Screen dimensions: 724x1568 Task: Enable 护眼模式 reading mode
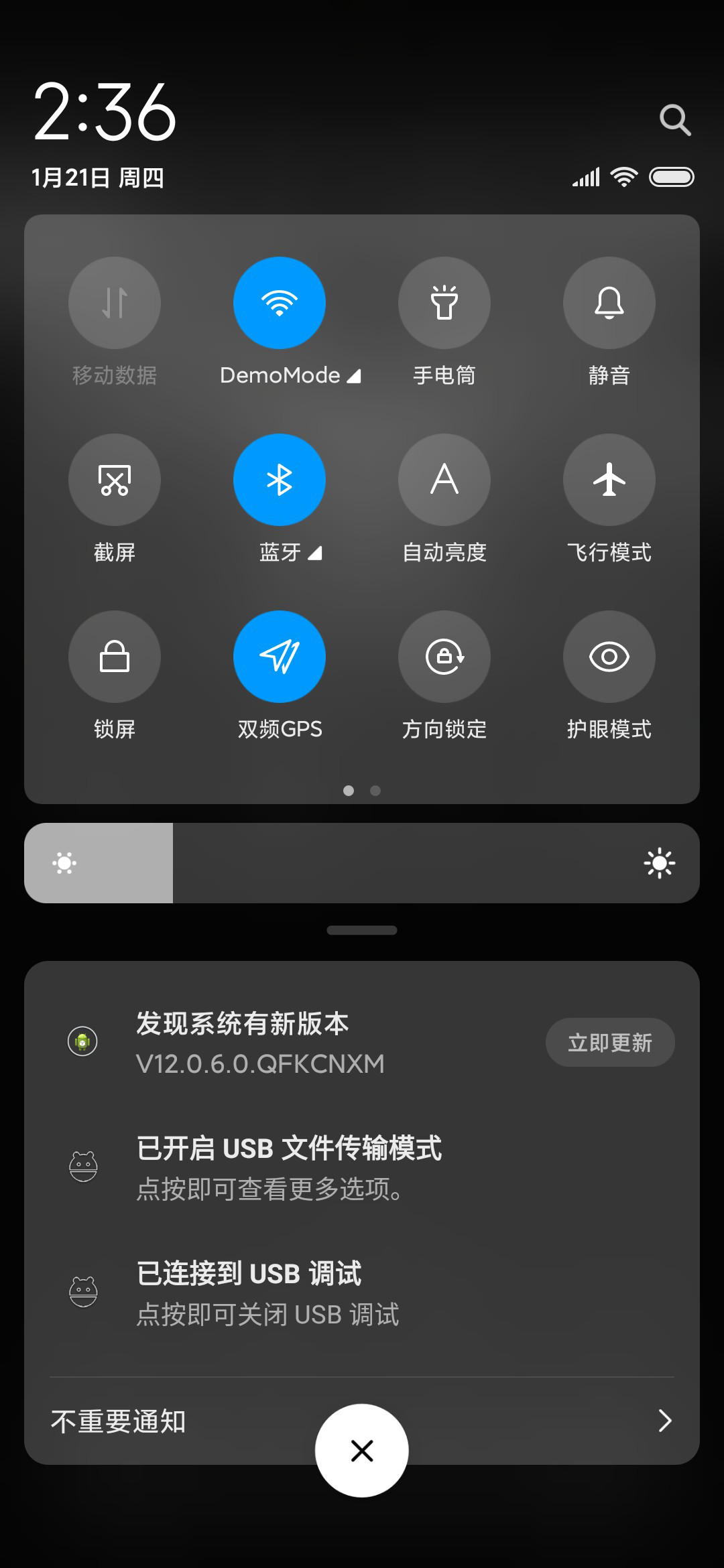609,657
